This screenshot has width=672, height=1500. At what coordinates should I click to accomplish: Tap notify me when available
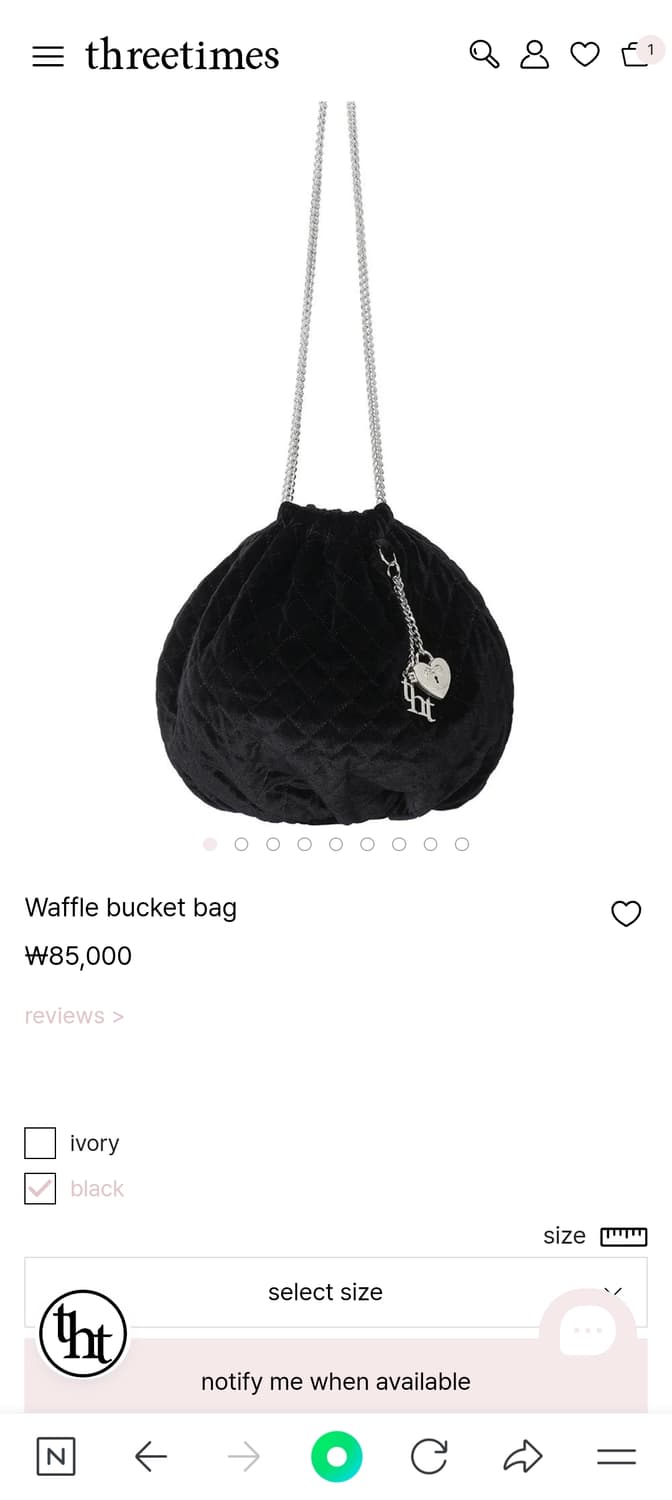point(335,1381)
